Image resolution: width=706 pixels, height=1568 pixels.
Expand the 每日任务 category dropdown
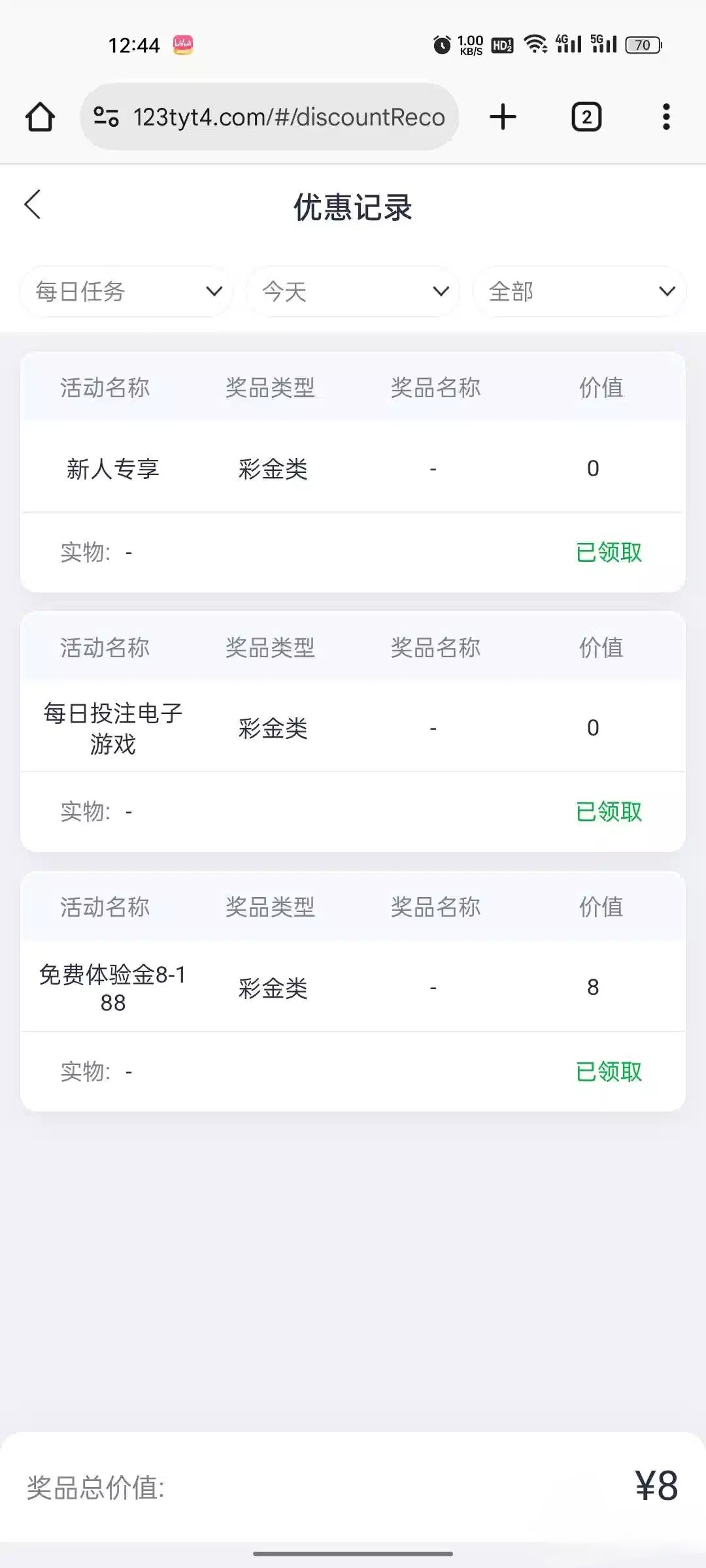pyautogui.click(x=127, y=291)
